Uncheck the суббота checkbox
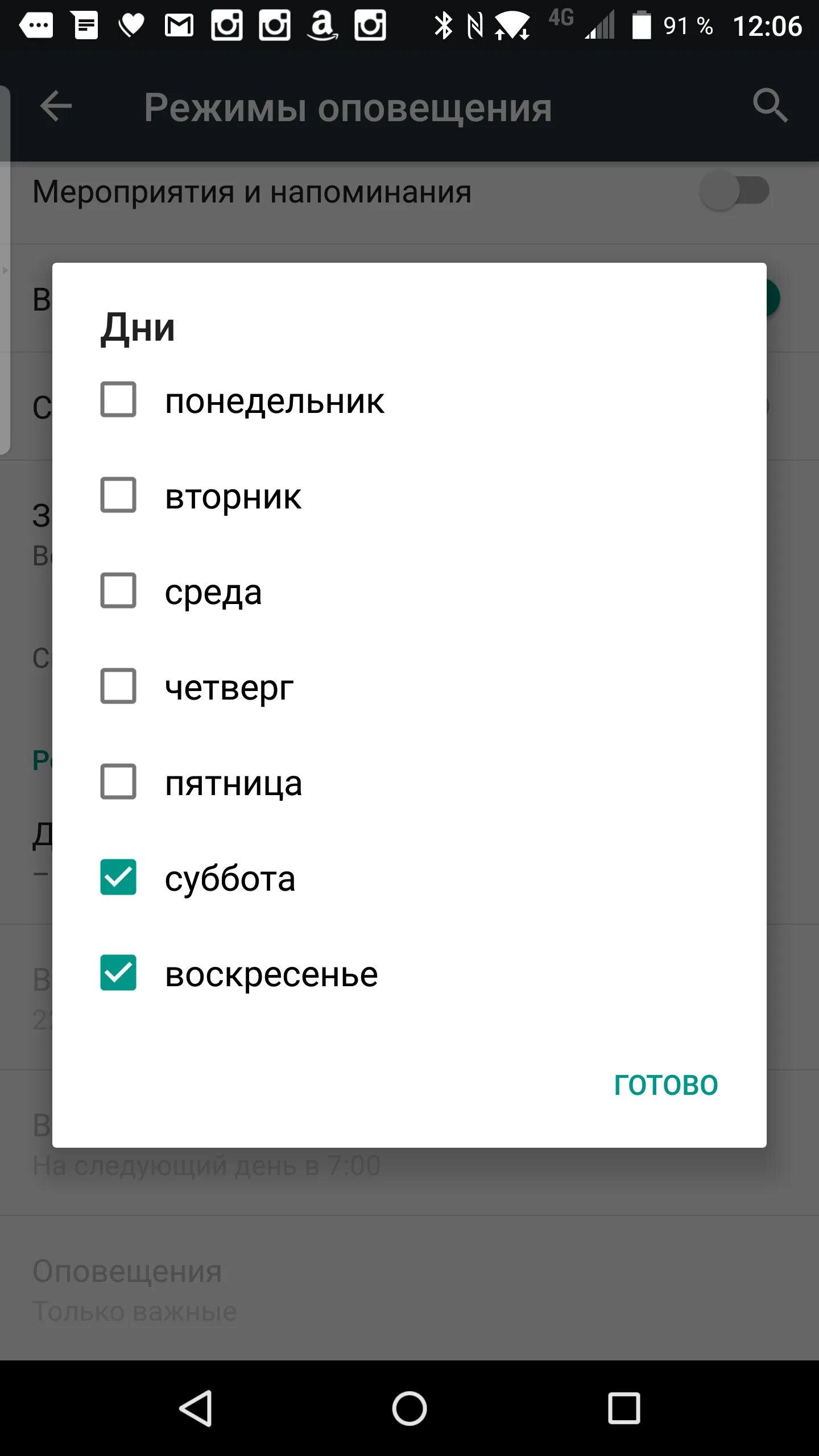Viewport: 819px width, 1456px height. tap(118, 877)
